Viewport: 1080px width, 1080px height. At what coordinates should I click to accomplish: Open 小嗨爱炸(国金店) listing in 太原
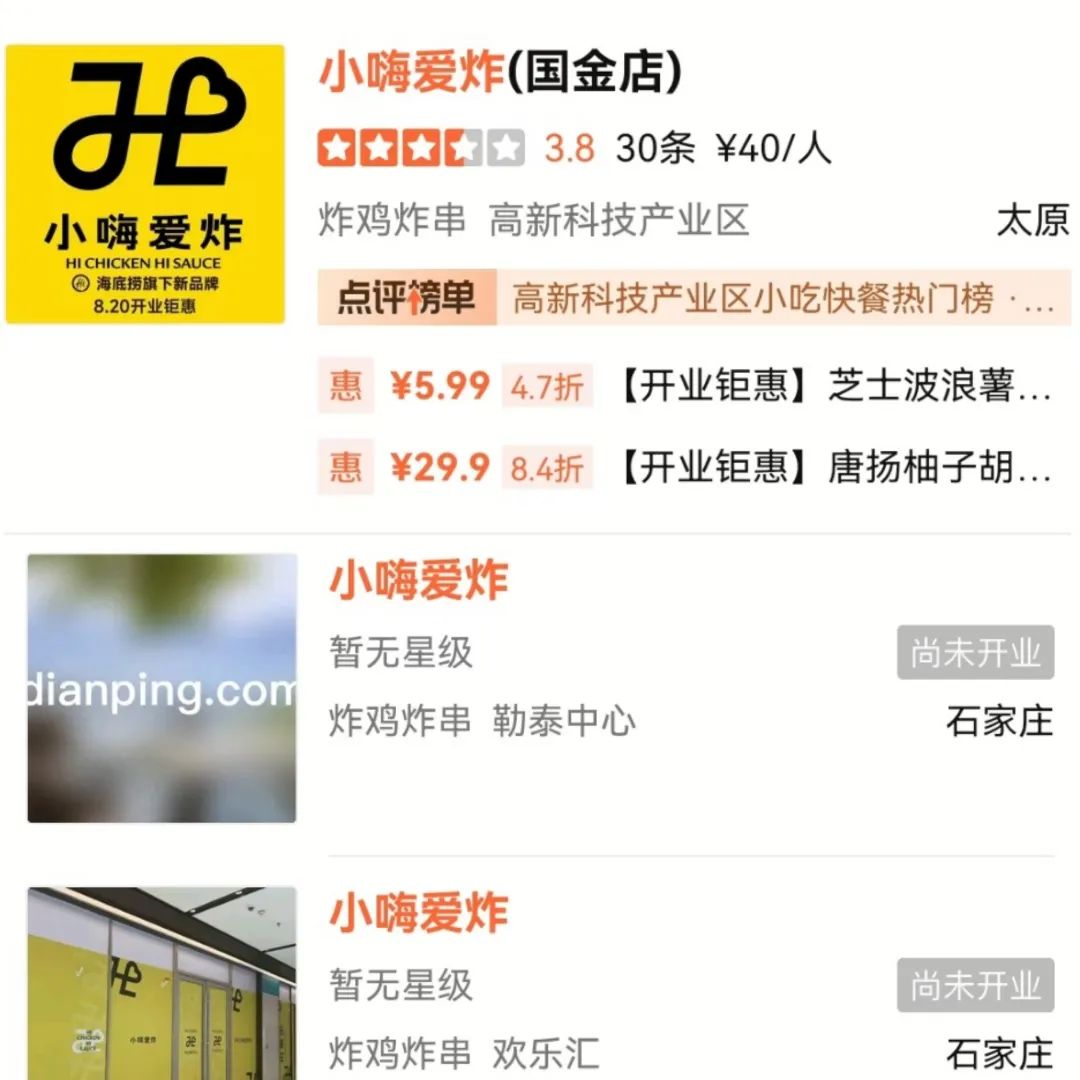tap(500, 72)
